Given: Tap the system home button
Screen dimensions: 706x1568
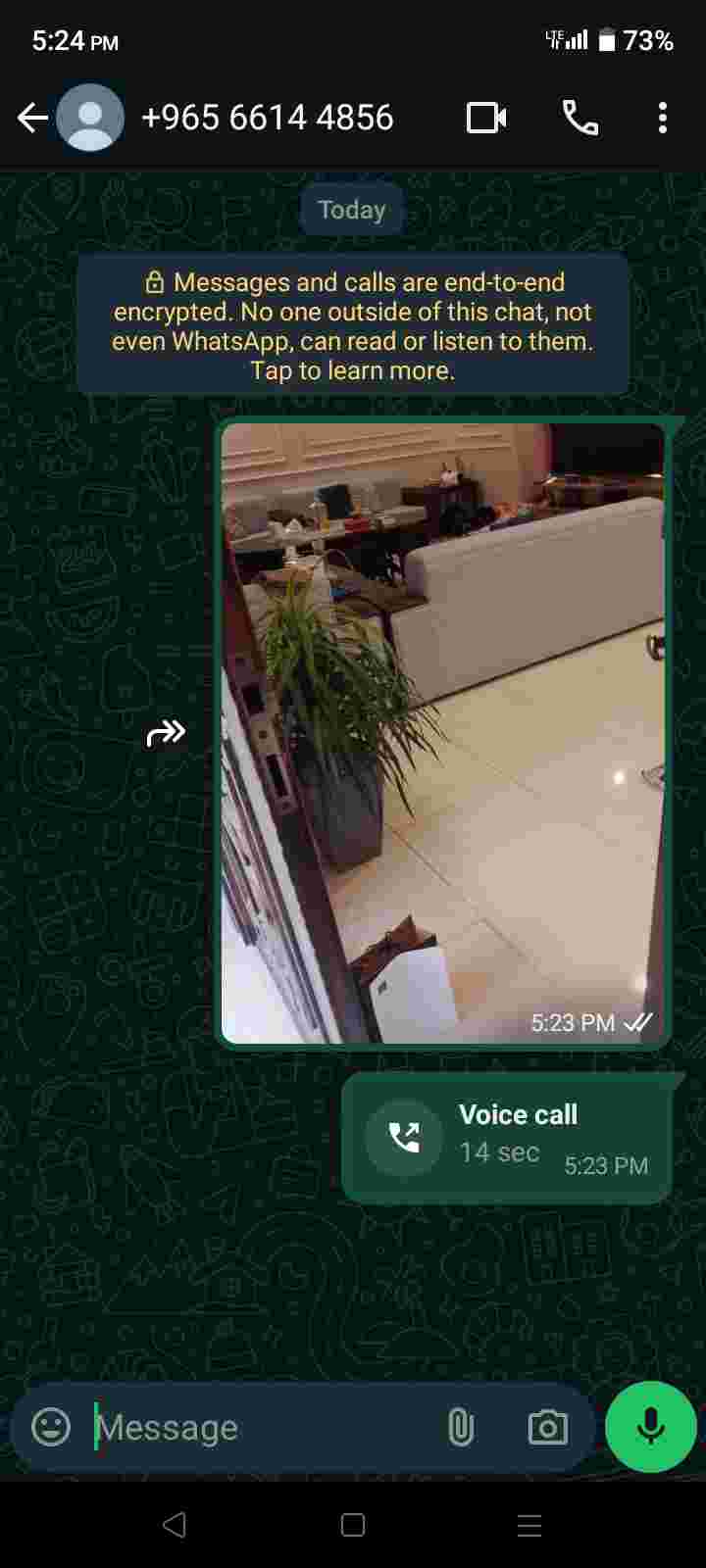Looking at the screenshot, I should [353, 1525].
